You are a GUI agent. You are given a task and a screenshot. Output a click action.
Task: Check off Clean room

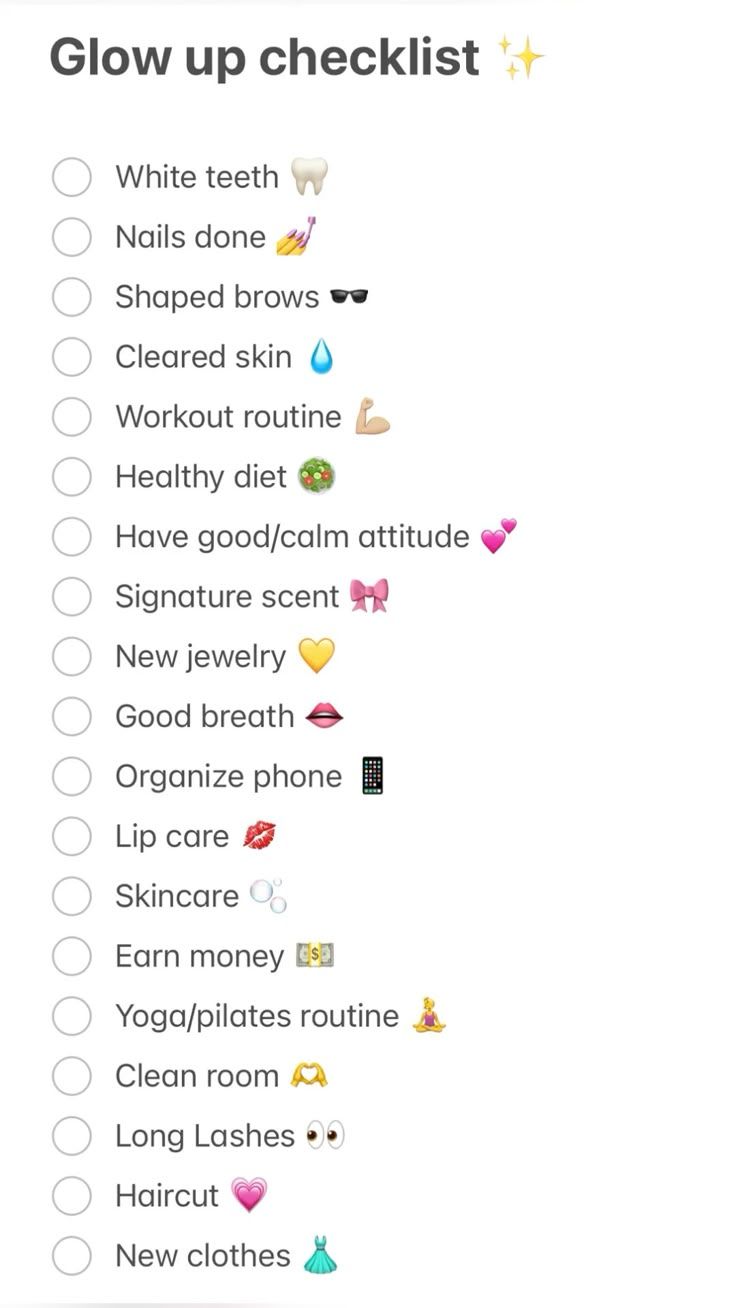pyautogui.click(x=72, y=1077)
